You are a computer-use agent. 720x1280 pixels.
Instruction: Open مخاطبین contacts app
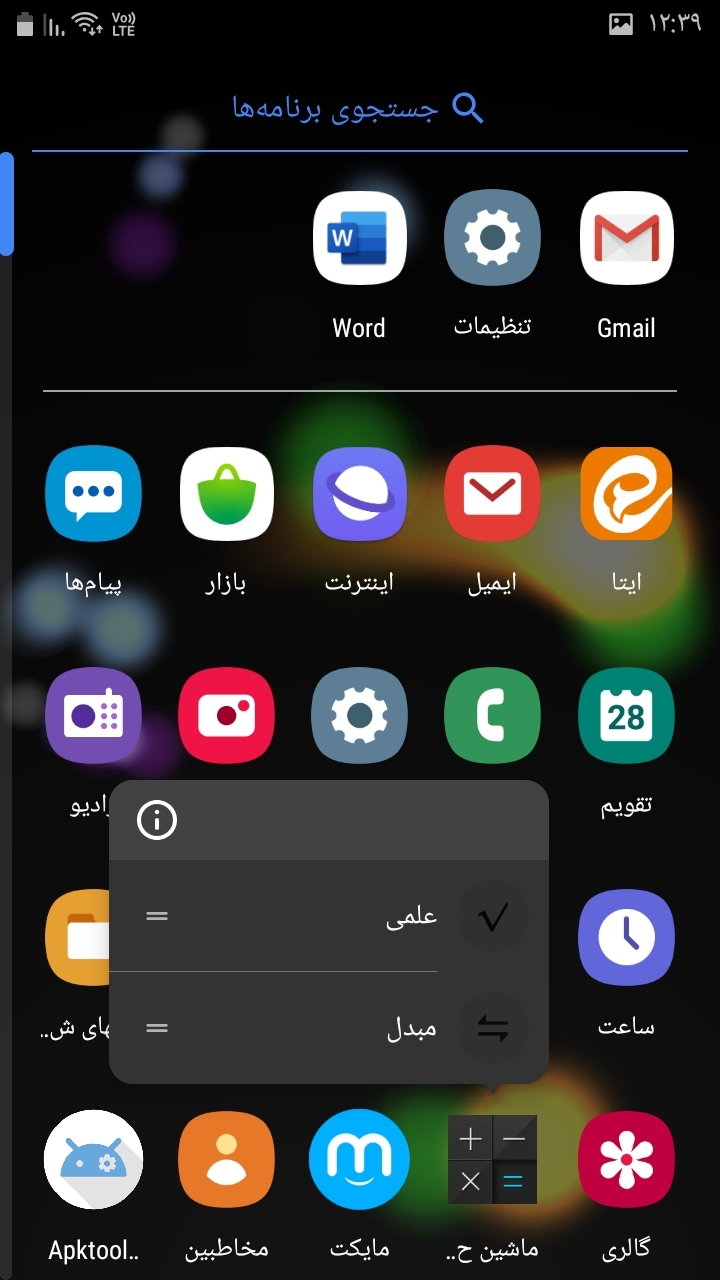click(x=226, y=1160)
